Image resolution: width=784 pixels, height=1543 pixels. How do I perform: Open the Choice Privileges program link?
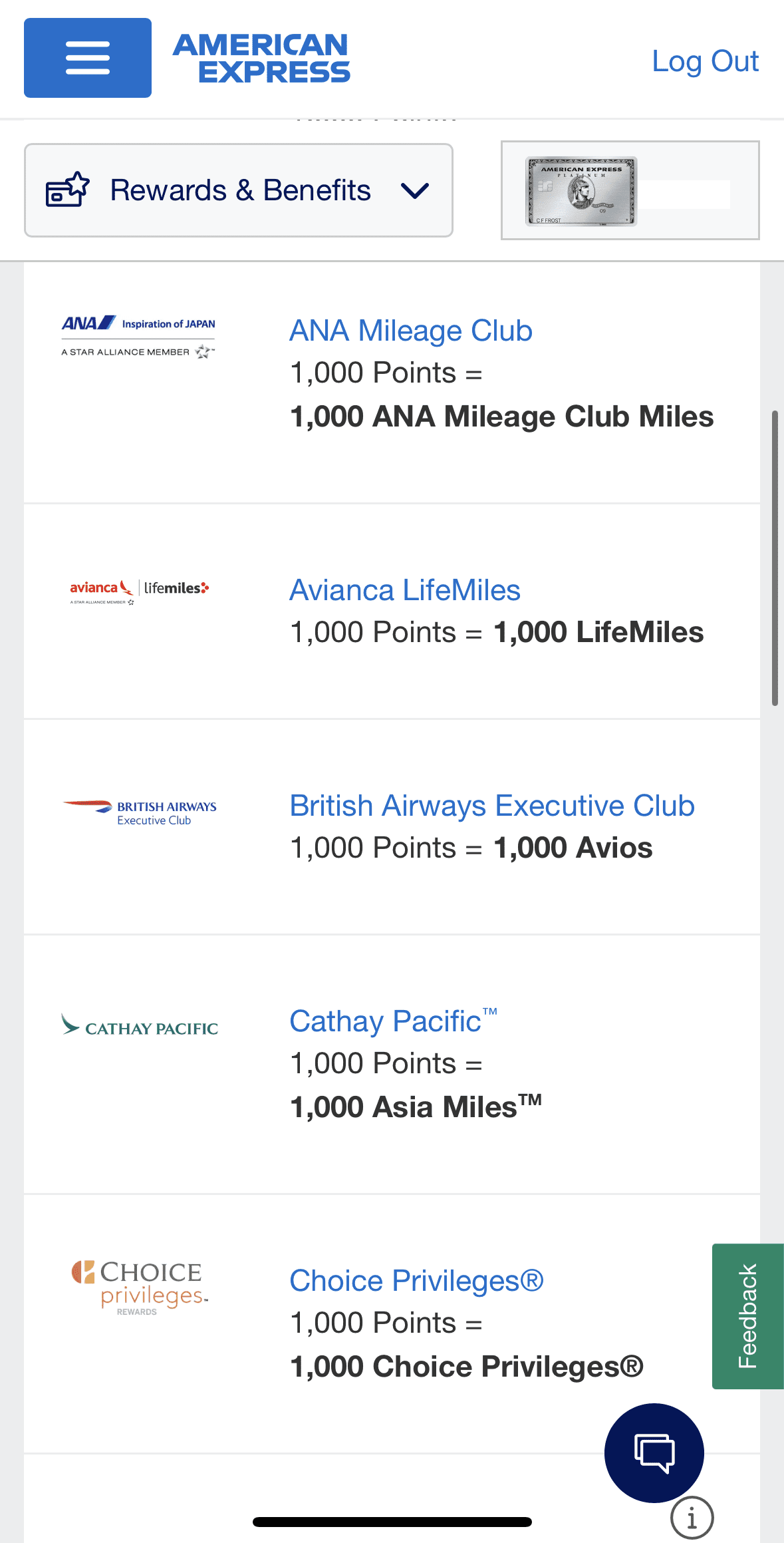tap(416, 1280)
